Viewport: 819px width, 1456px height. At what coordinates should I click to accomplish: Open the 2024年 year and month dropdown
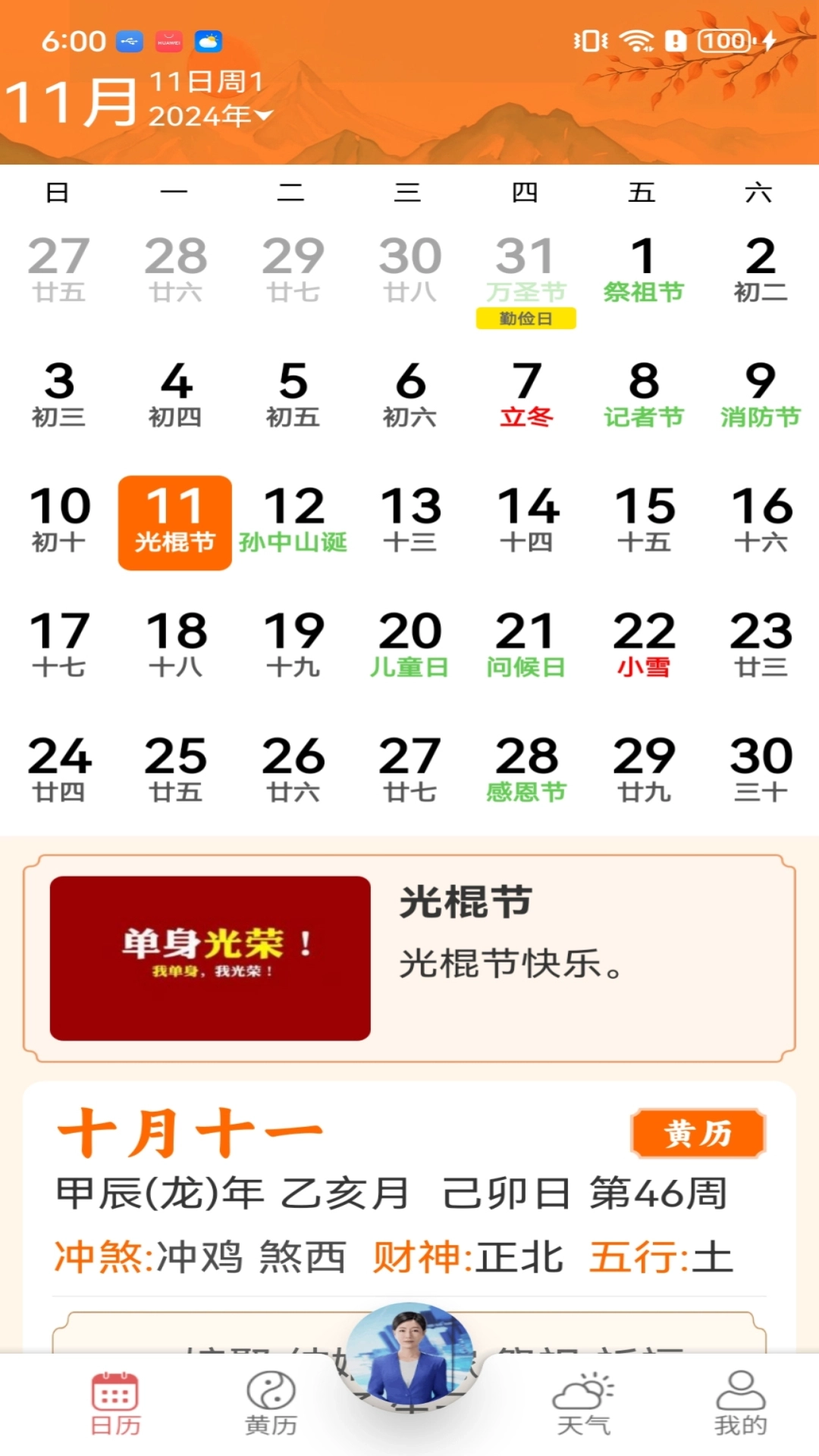[x=211, y=115]
